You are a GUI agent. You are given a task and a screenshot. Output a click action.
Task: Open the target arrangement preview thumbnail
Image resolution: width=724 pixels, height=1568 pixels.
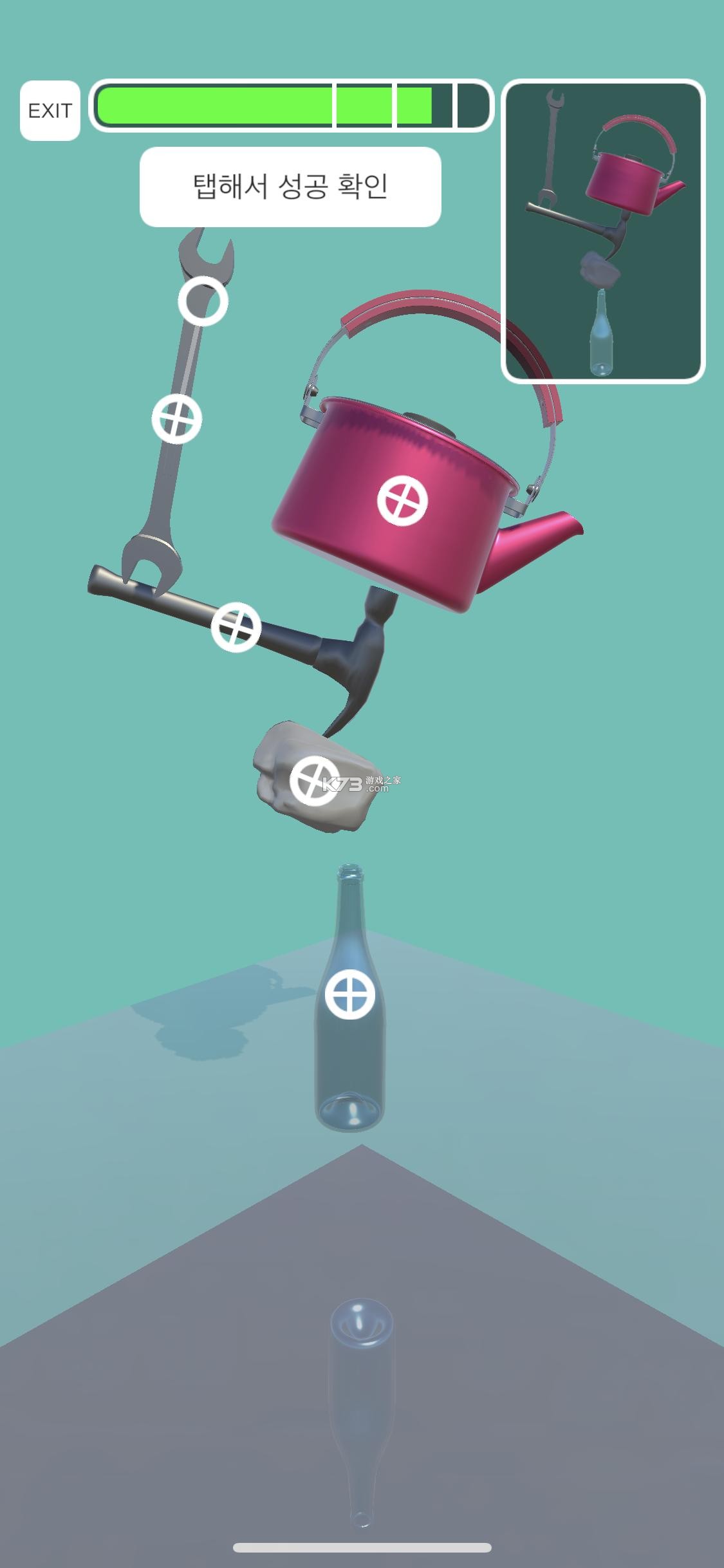tap(602, 232)
